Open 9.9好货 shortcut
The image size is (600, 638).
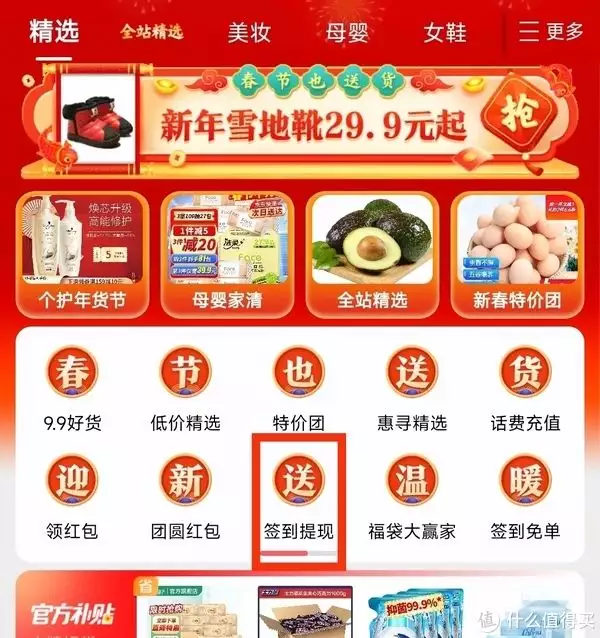click(74, 387)
